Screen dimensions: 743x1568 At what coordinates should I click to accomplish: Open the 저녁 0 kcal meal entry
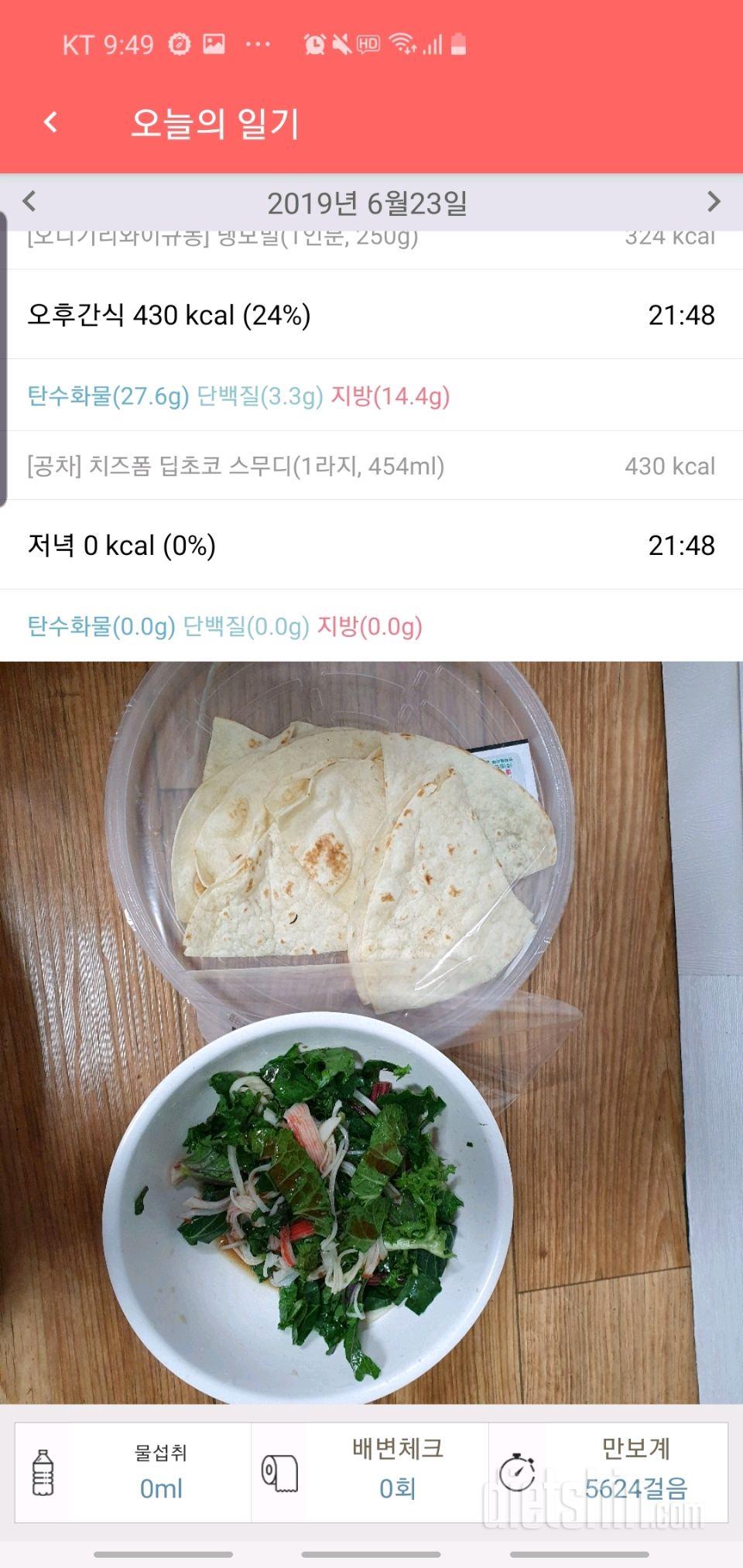[x=371, y=546]
